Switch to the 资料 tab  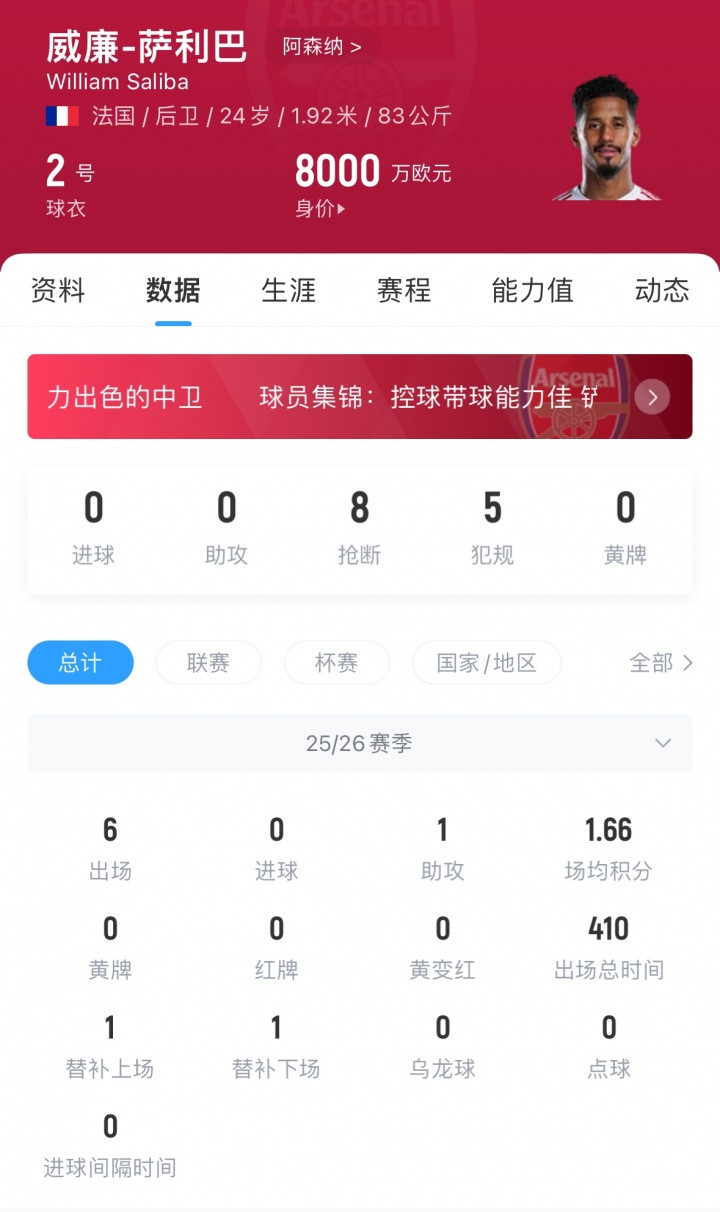tap(58, 291)
